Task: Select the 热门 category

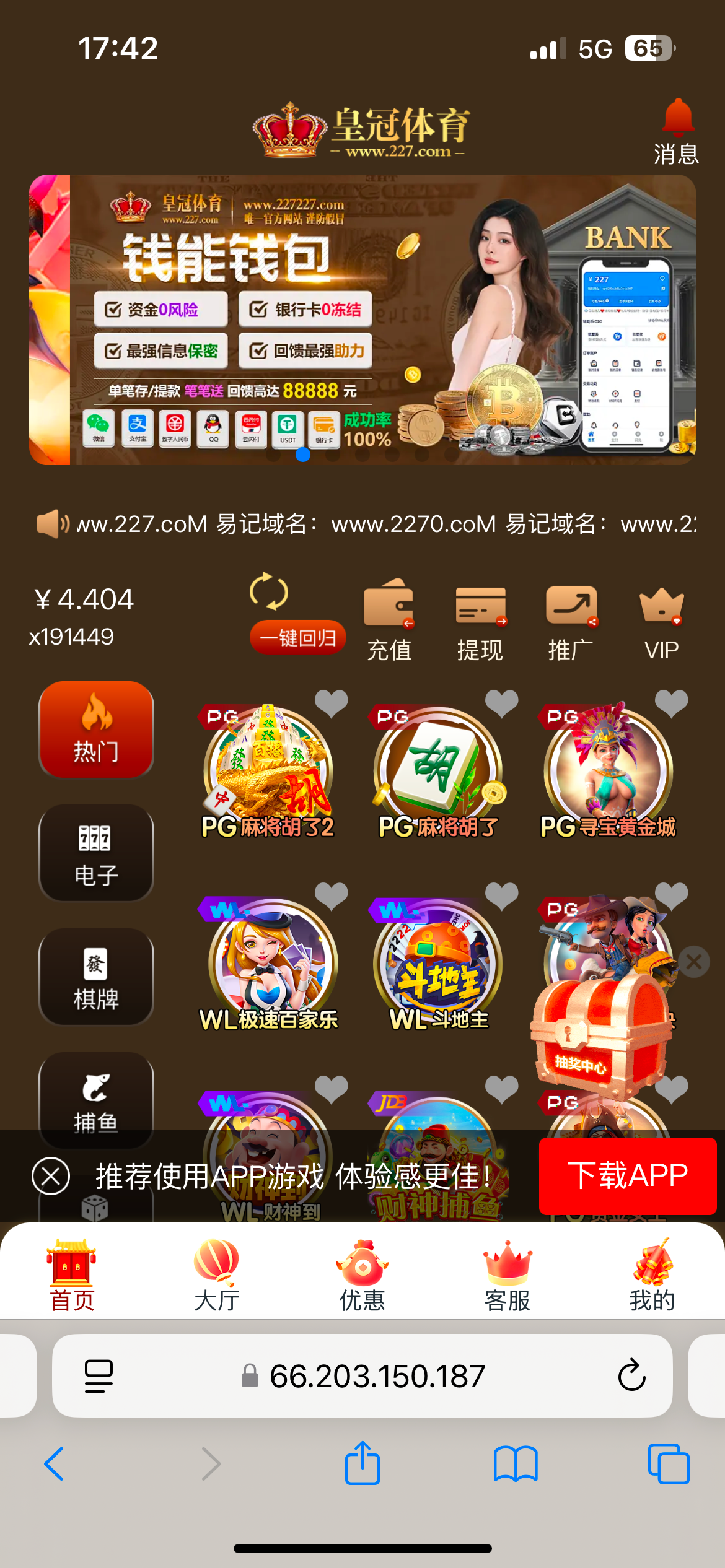Action: coord(96,730)
